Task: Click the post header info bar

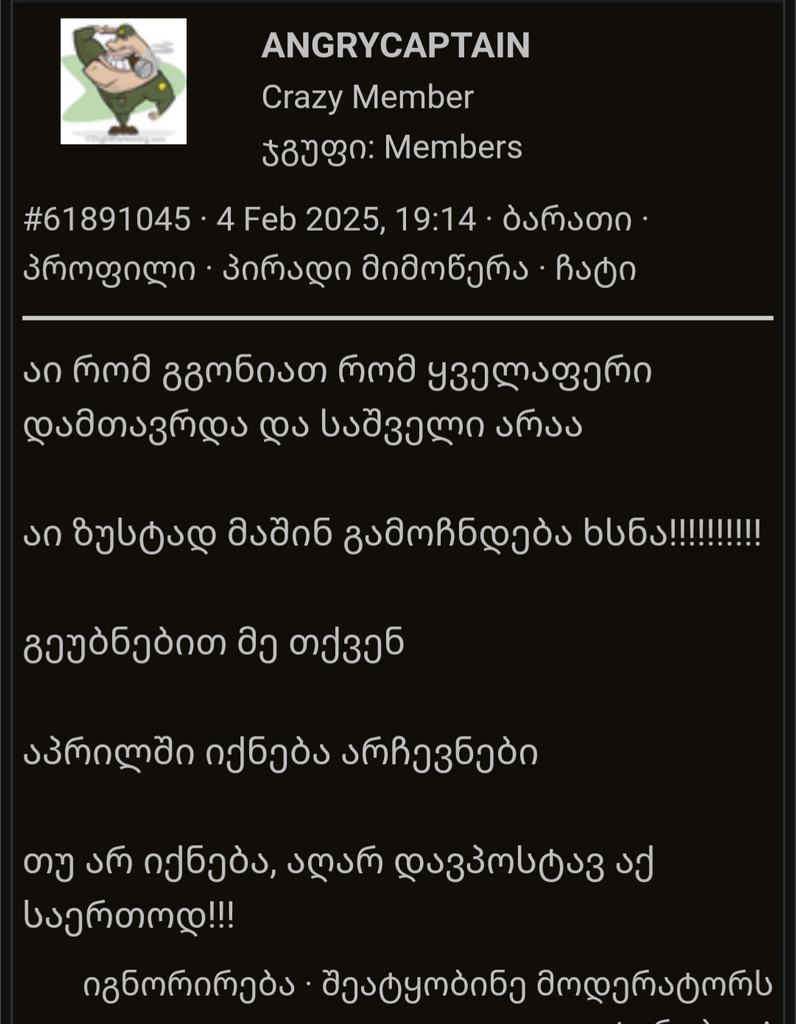Action: (x=398, y=240)
